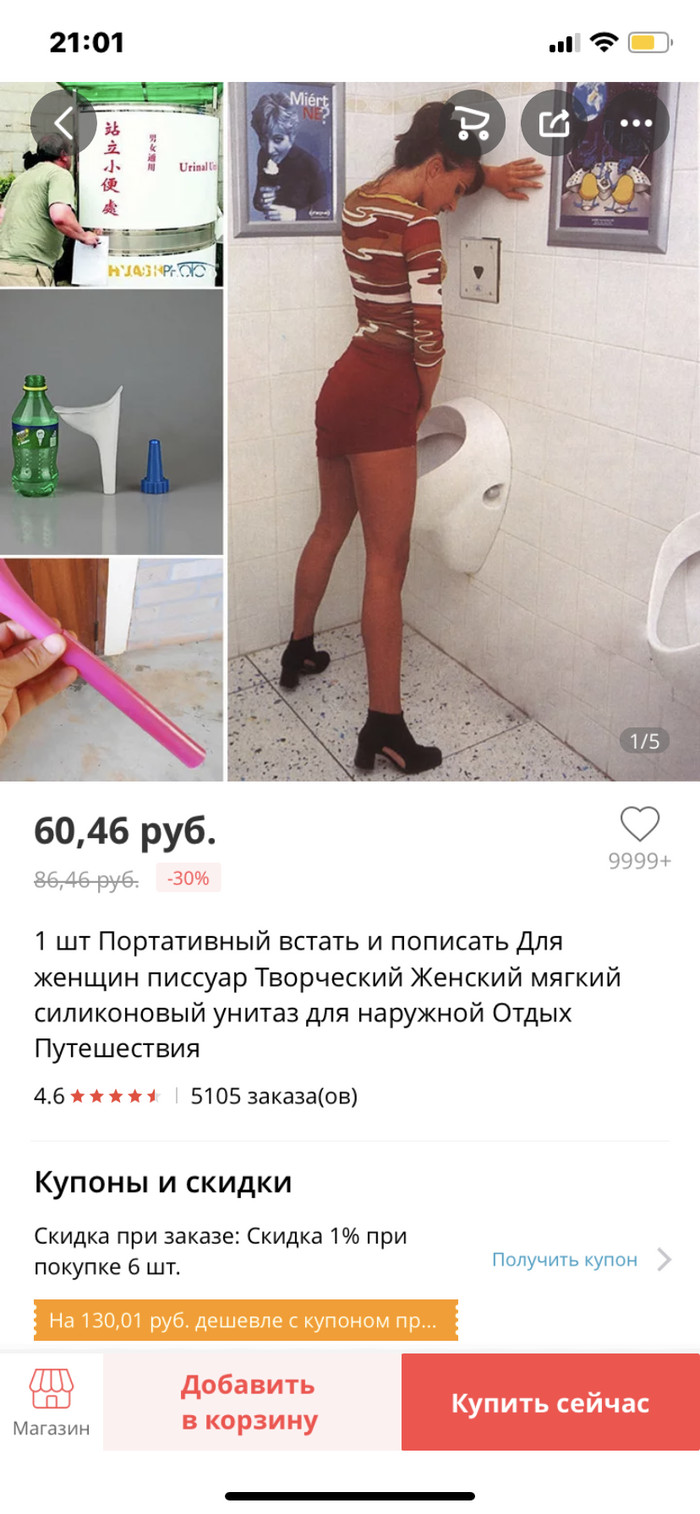The height and width of the screenshot is (1514, 700).
Task: Open the orange coupon banner На 130,01 руб.
Action: (245, 1320)
